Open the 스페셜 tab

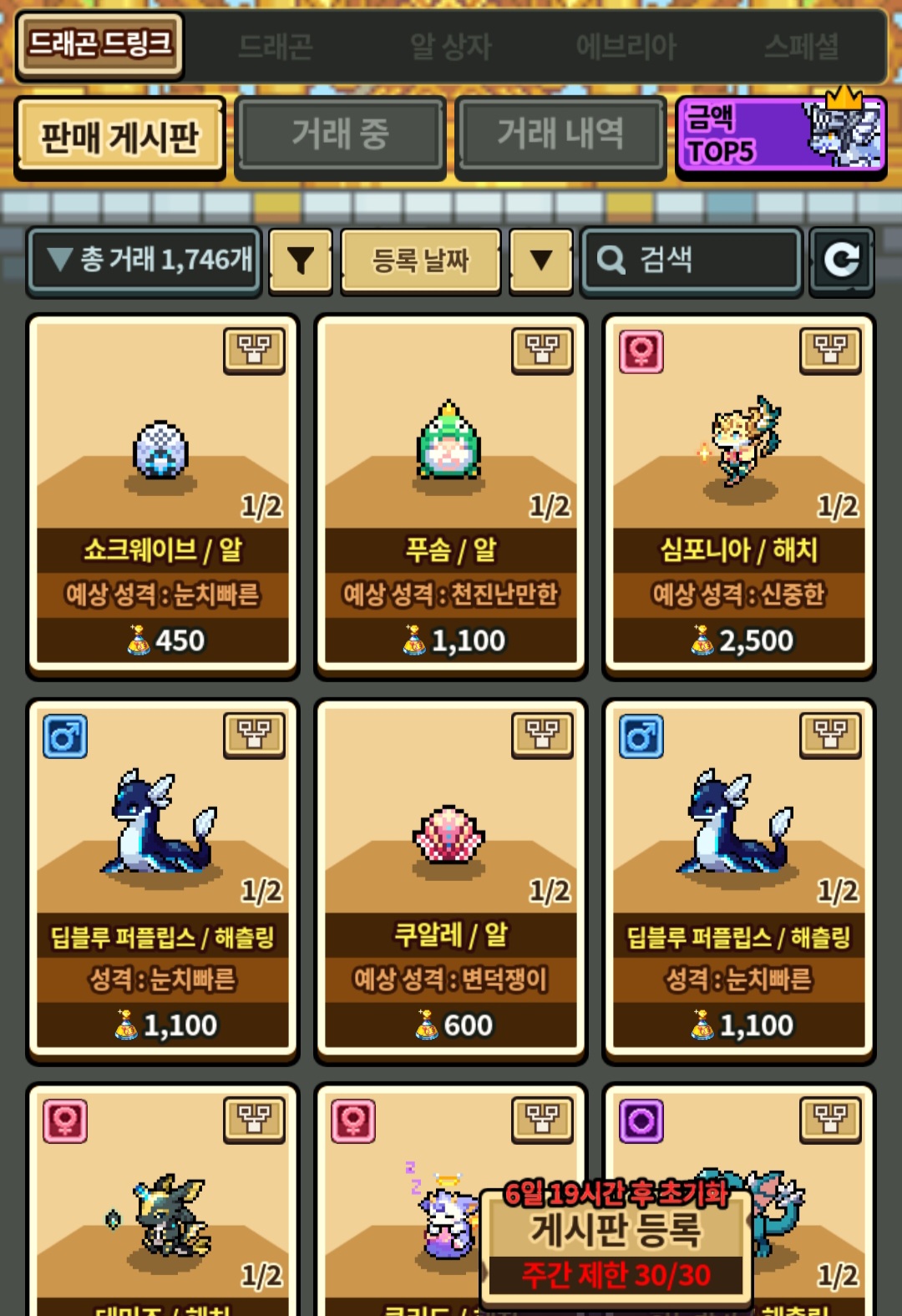pyautogui.click(x=801, y=47)
